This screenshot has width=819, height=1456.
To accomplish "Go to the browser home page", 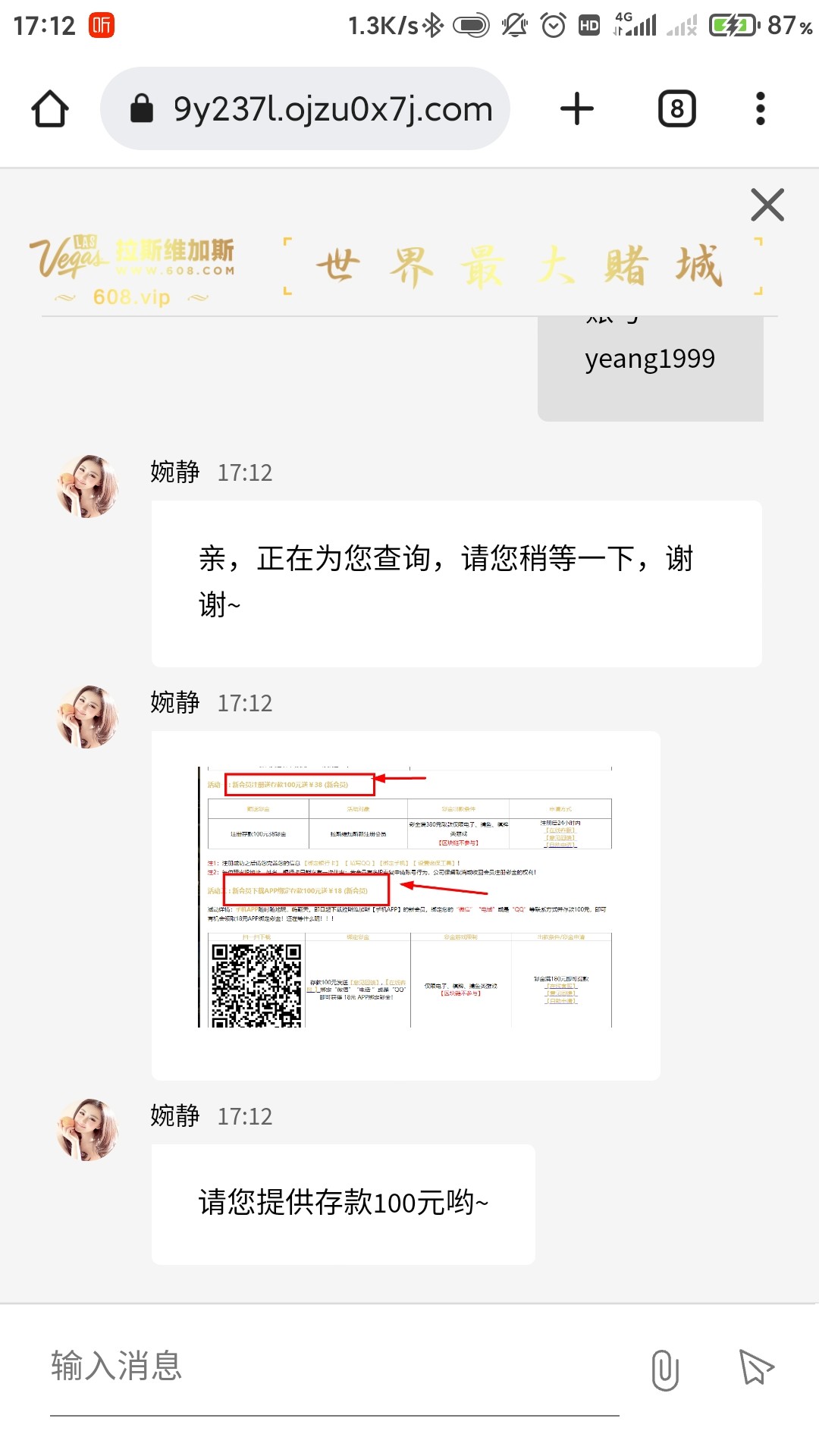I will coord(50,108).
